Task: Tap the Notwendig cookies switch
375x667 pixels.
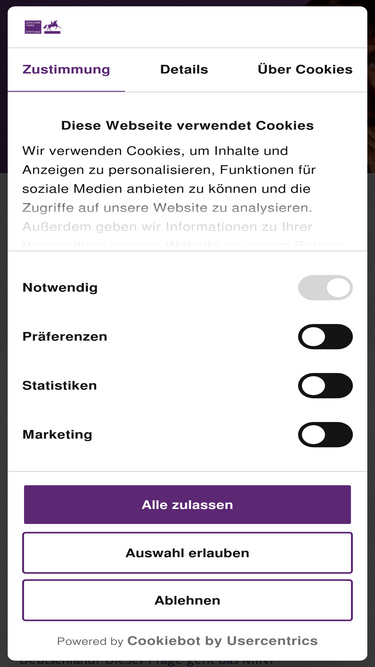Action: [x=325, y=288]
